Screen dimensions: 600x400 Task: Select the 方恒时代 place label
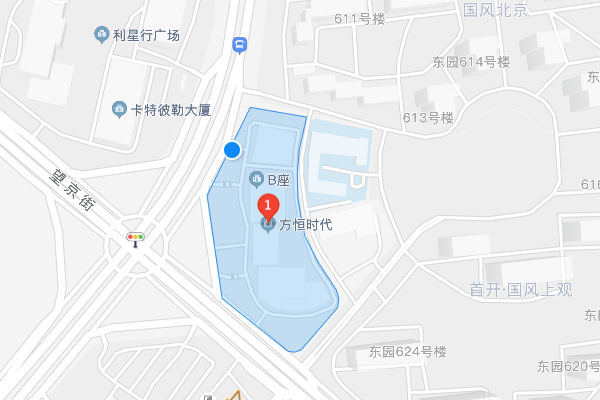[x=304, y=225]
